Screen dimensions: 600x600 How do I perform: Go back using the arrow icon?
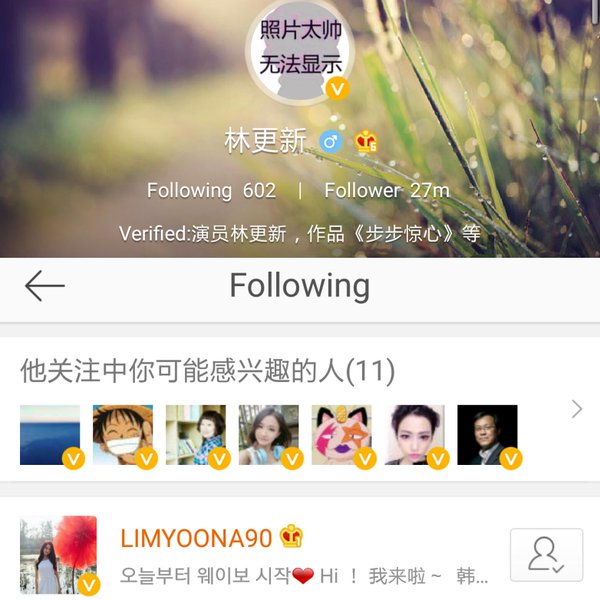pyautogui.click(x=45, y=286)
